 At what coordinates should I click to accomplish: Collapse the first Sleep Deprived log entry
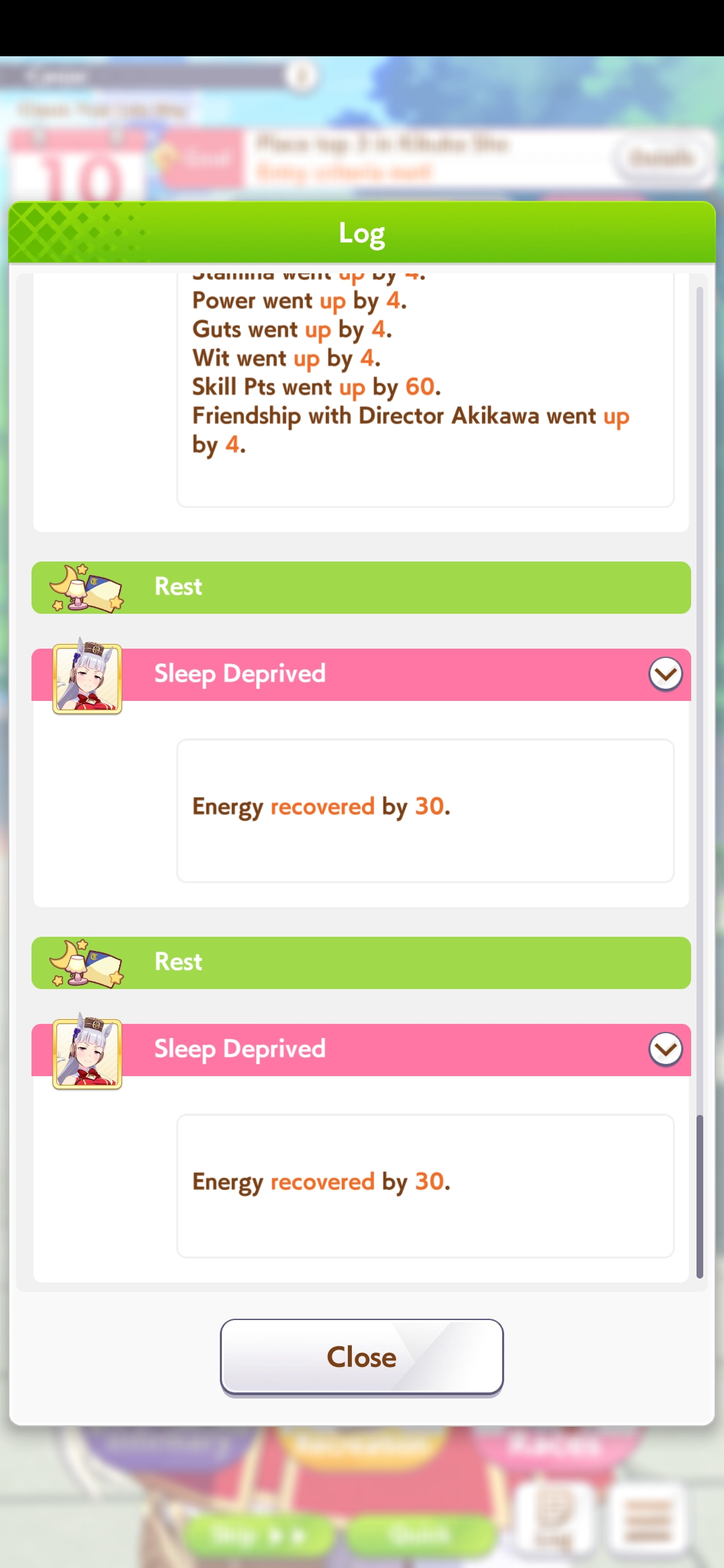(665, 674)
